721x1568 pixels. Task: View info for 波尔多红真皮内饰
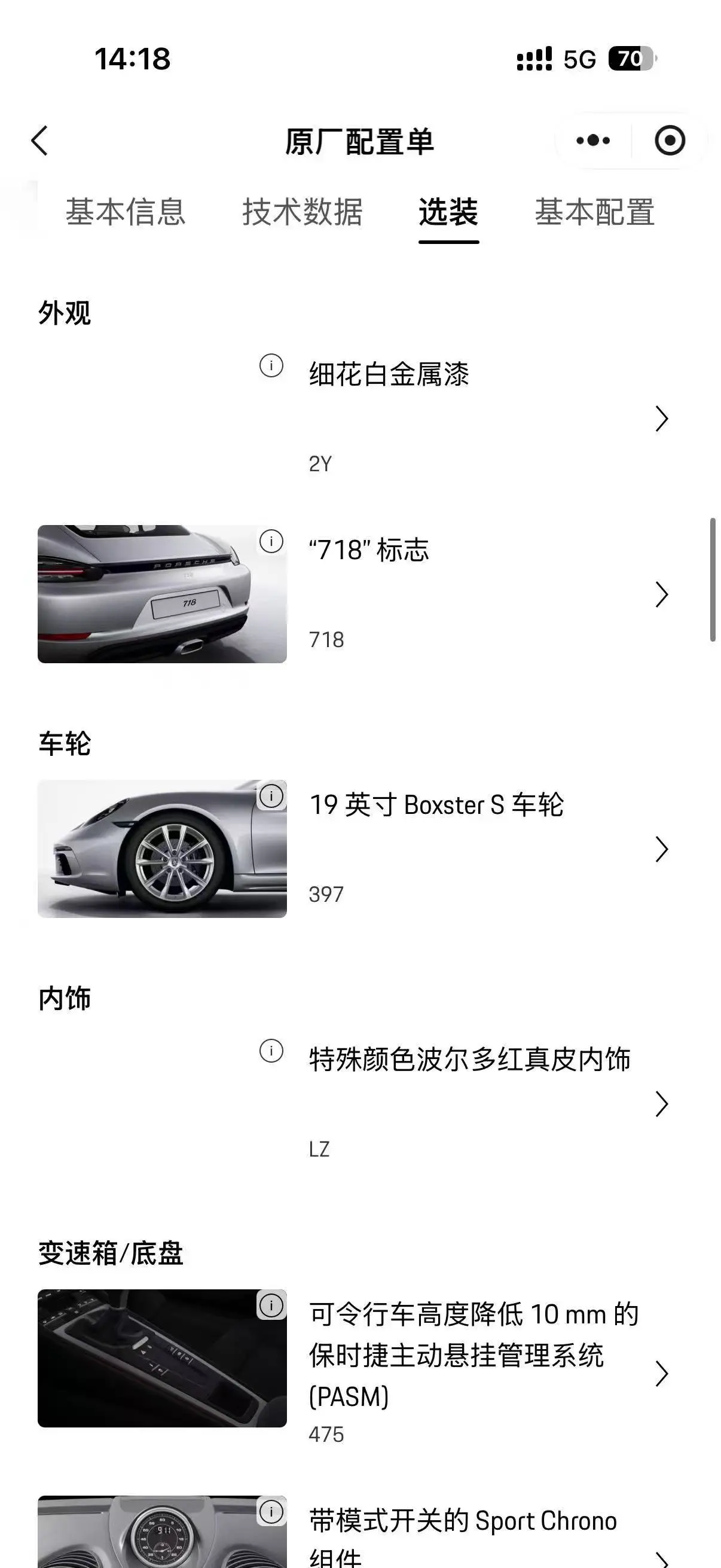click(x=271, y=1051)
